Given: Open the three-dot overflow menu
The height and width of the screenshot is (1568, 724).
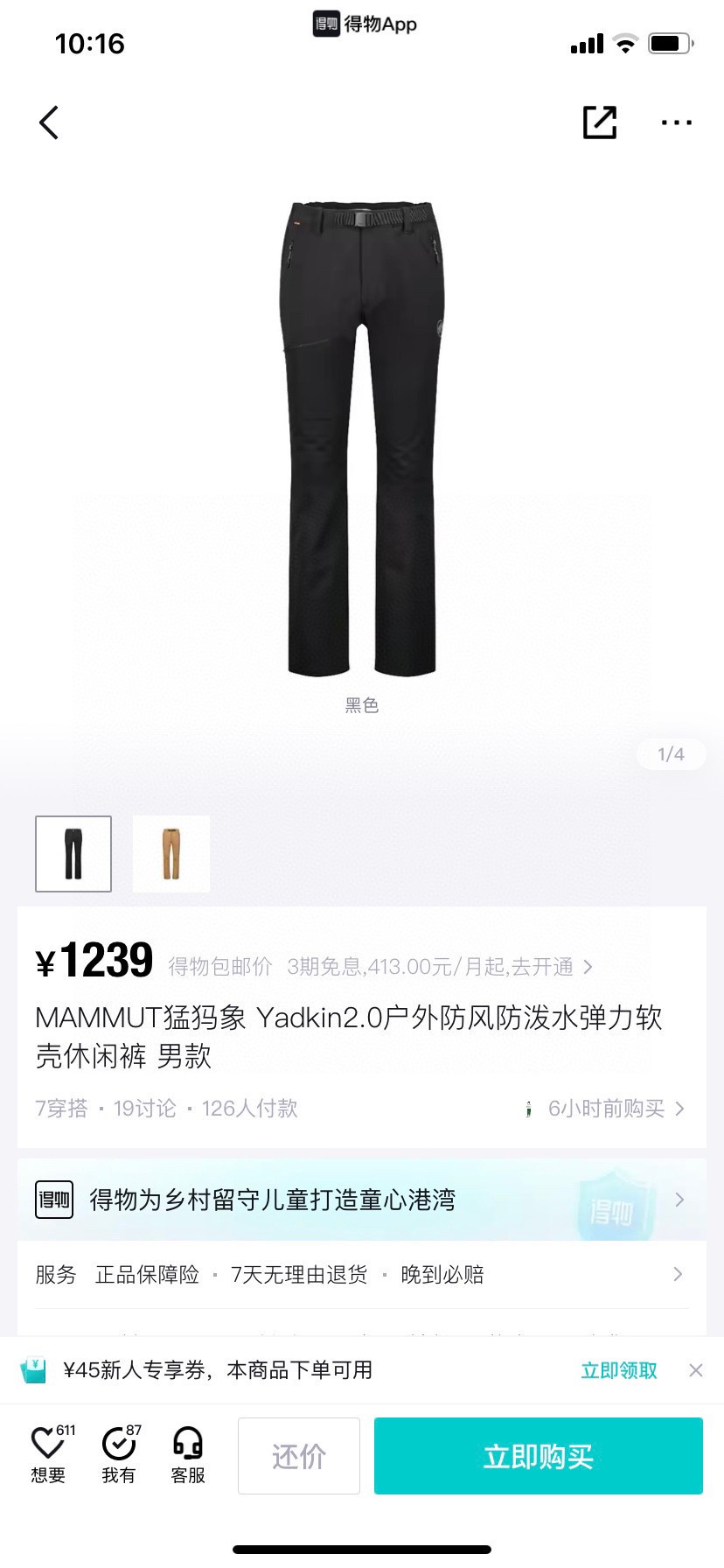Looking at the screenshot, I should coord(676,122).
